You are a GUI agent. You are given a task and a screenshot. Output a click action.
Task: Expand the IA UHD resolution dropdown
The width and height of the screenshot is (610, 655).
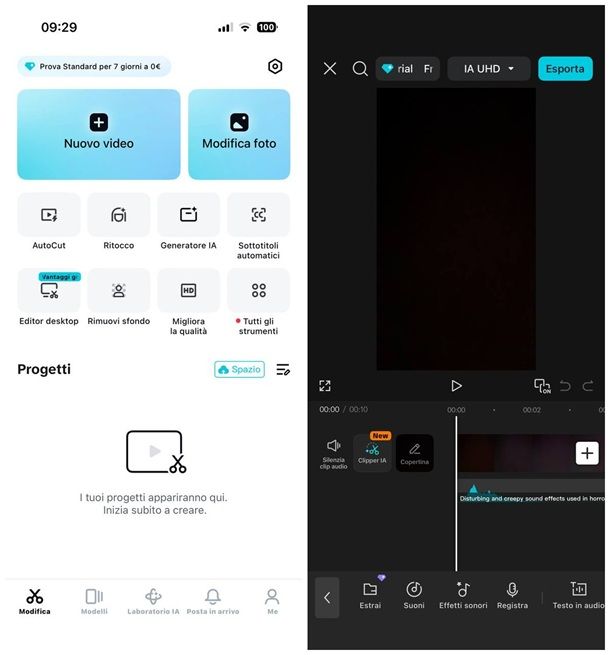click(488, 68)
